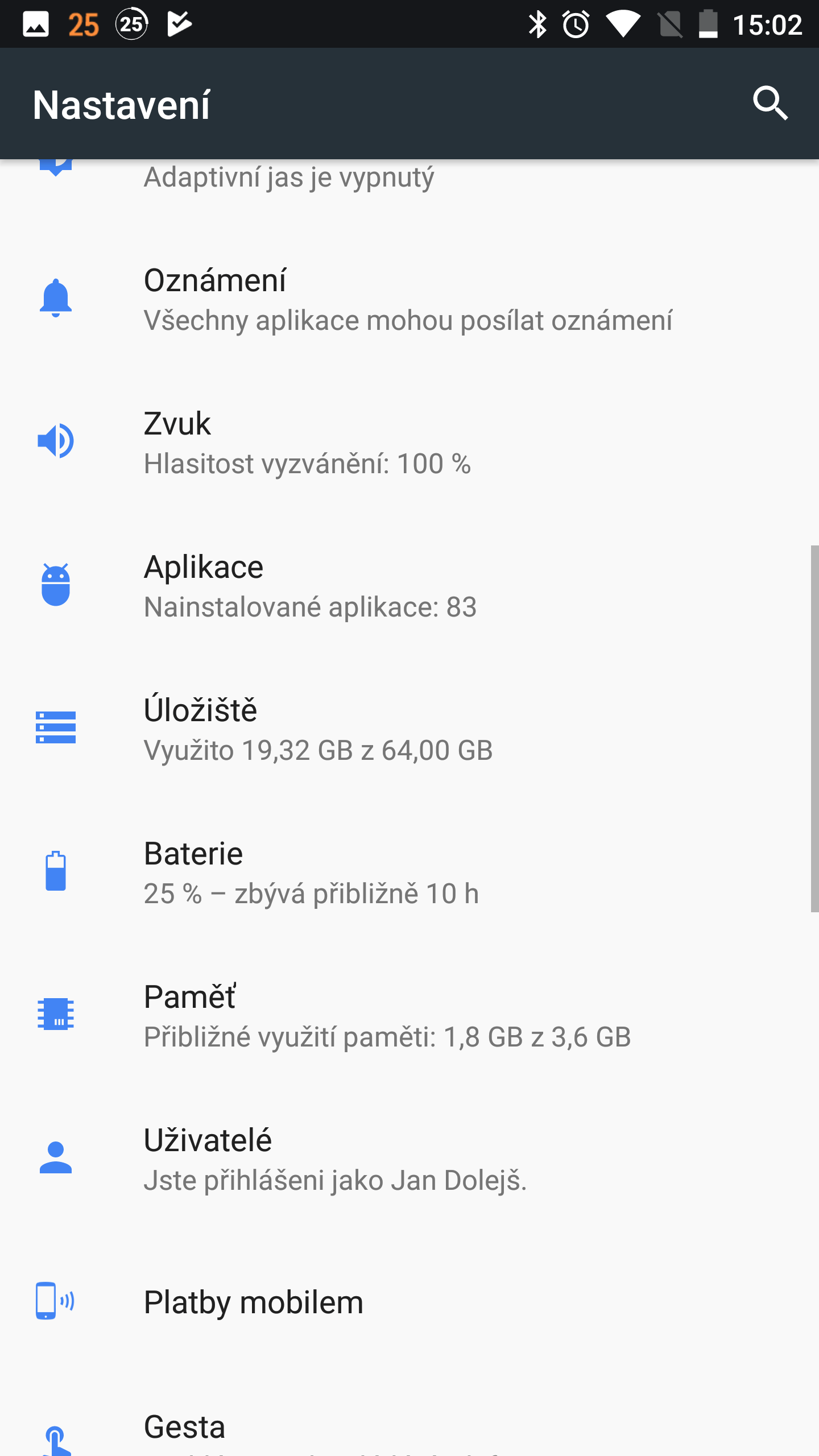Open Úložiště storage details
819x1456 pixels.
[x=409, y=729]
